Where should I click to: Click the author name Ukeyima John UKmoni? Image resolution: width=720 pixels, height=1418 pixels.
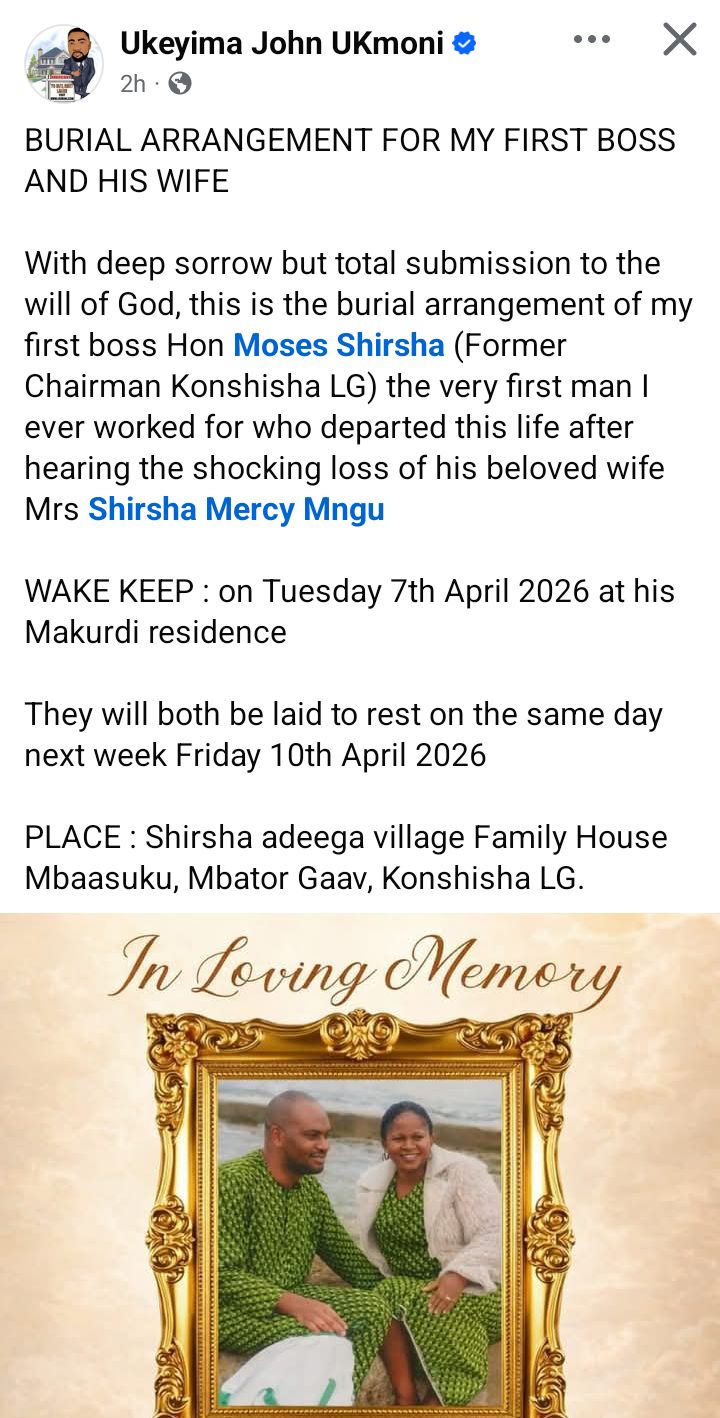281,39
